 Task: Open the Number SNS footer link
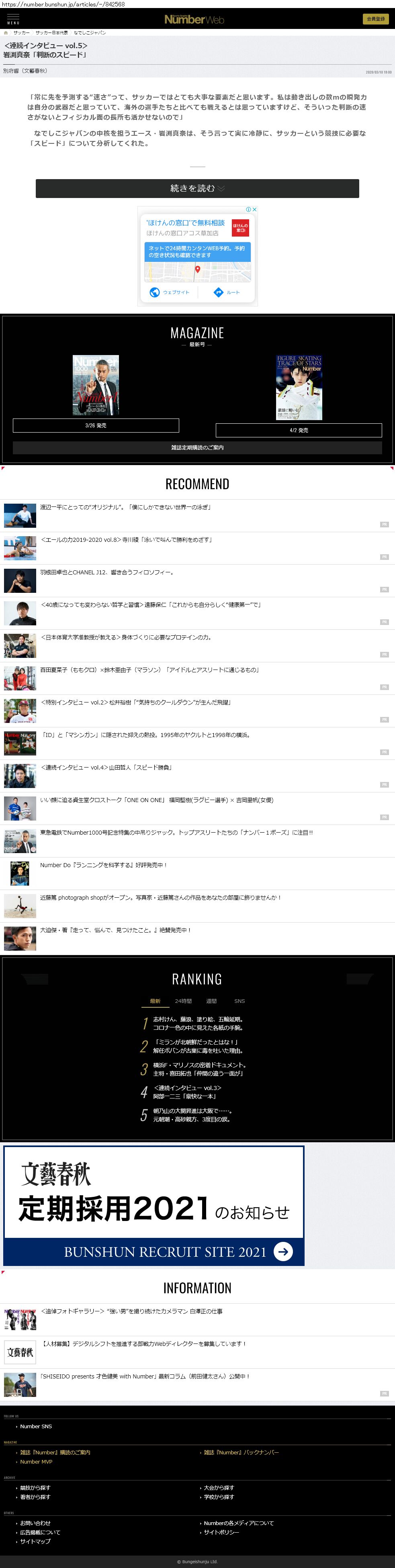point(36,1426)
